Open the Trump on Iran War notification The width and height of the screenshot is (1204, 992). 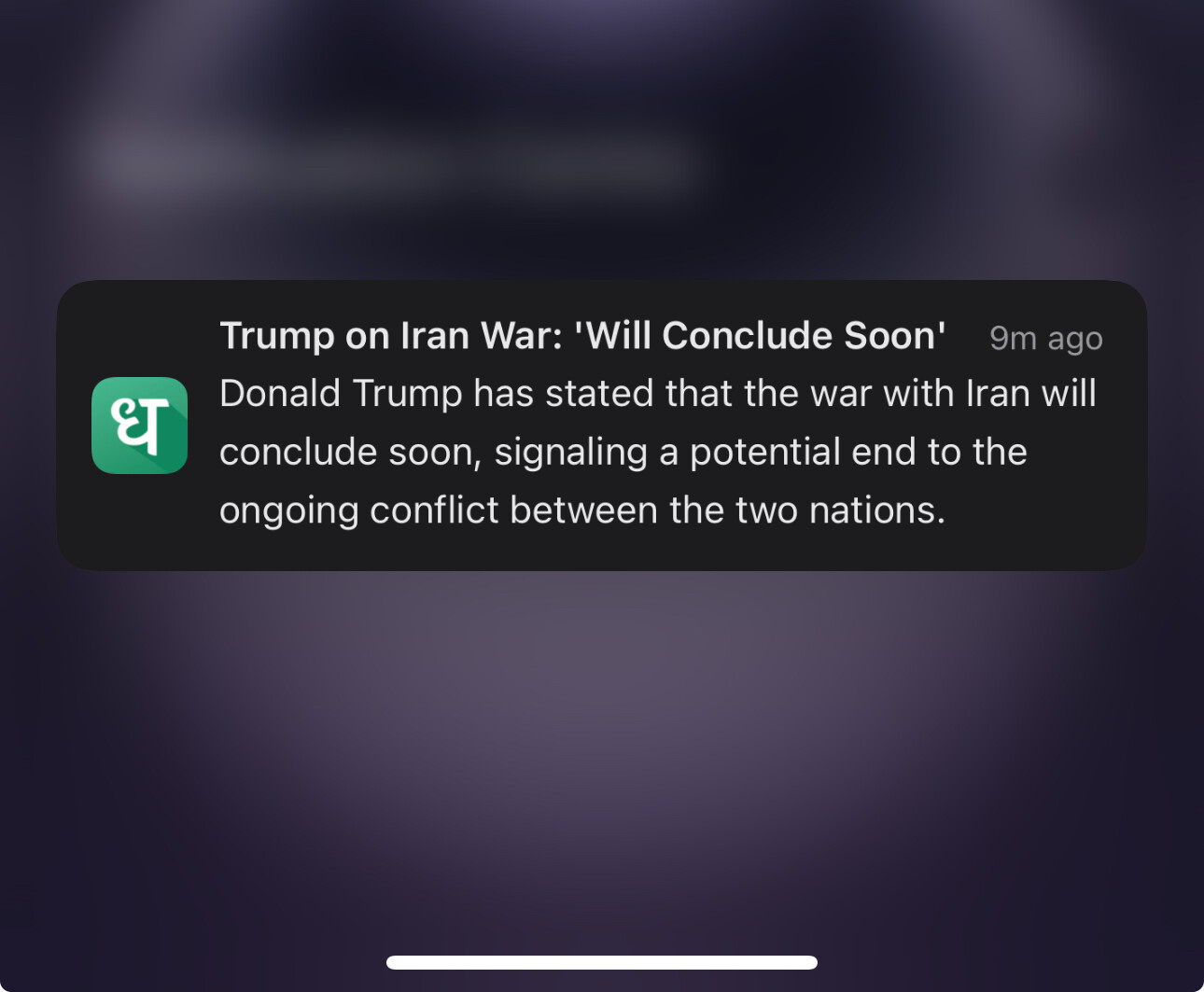pos(602,426)
